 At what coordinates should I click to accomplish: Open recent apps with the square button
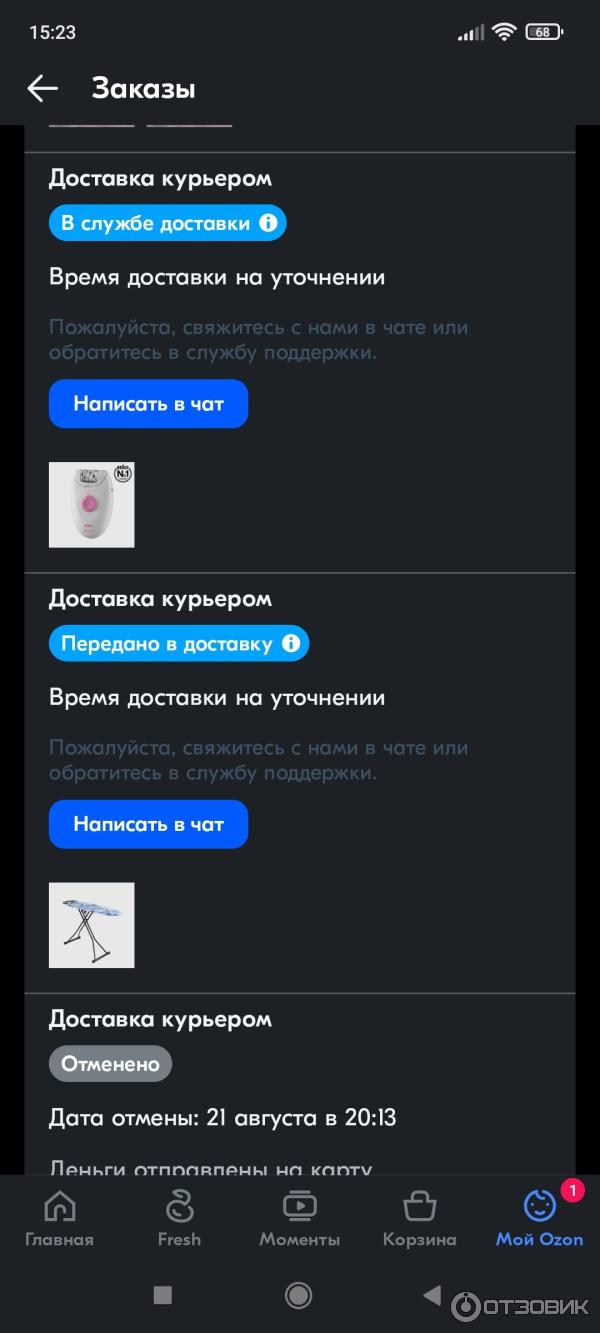point(163,1296)
